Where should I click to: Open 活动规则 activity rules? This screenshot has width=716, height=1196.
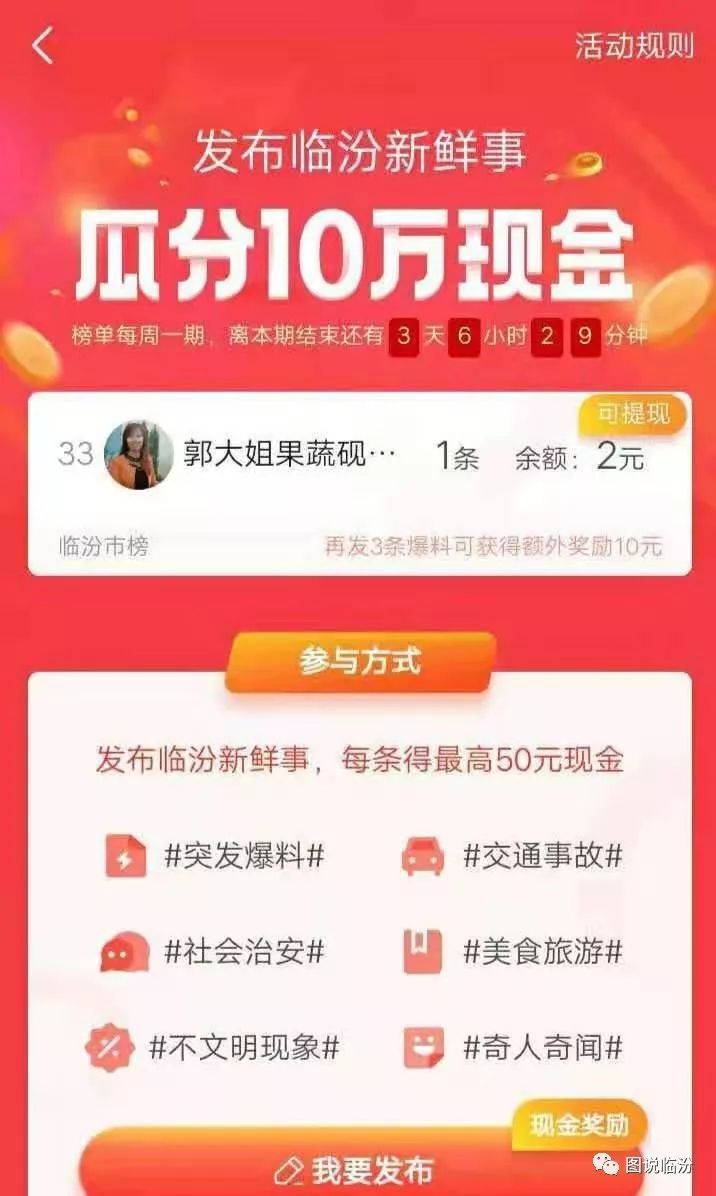point(634,46)
